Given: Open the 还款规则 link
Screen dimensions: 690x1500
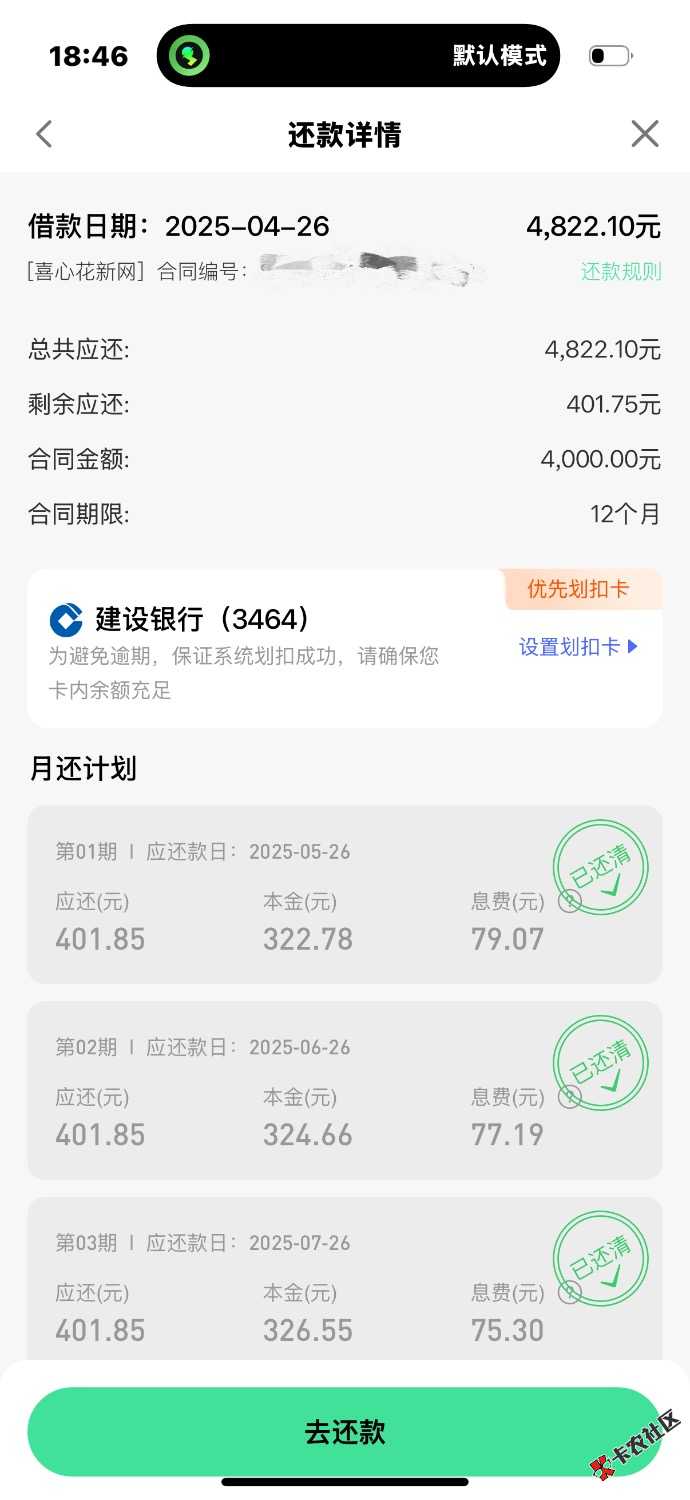Looking at the screenshot, I should (x=621, y=271).
